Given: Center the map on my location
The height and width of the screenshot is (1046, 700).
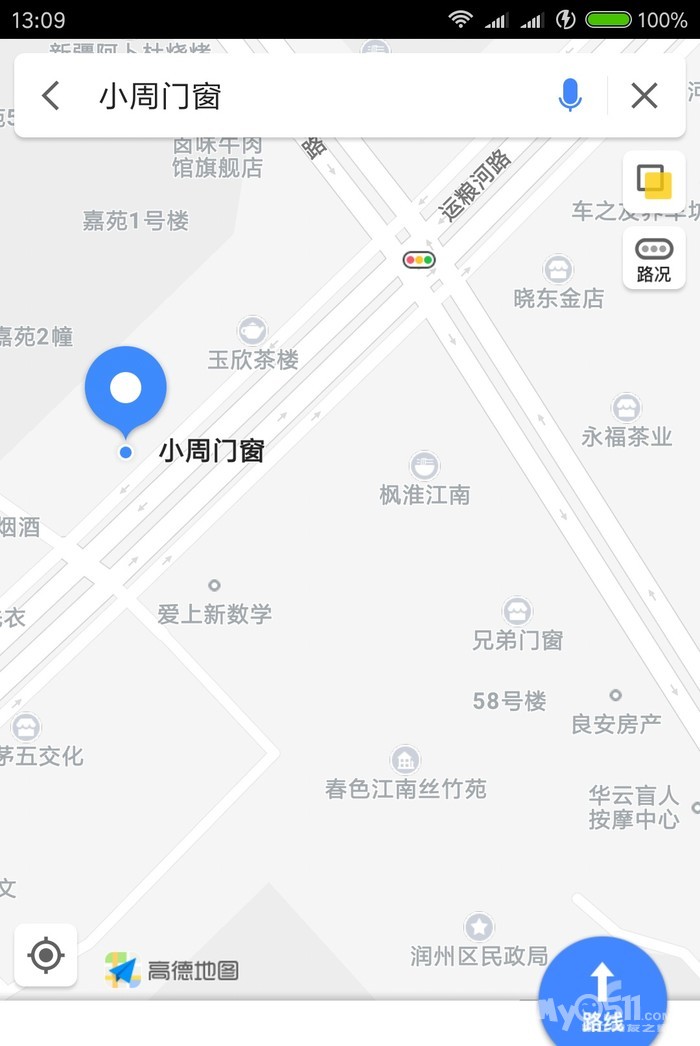Looking at the screenshot, I should coord(46,955).
